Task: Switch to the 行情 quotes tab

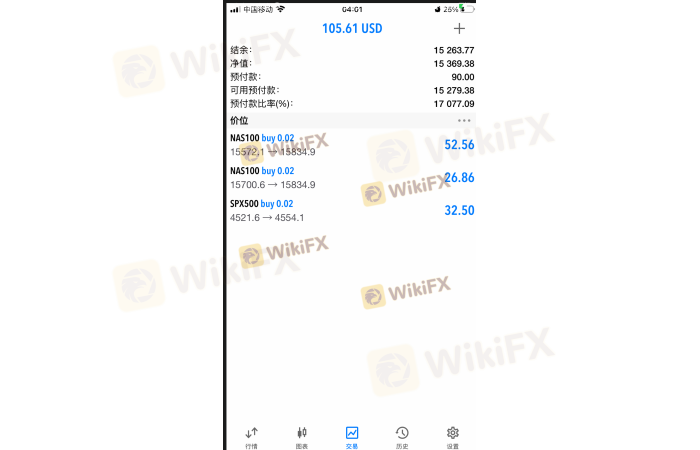Action: pos(251,436)
